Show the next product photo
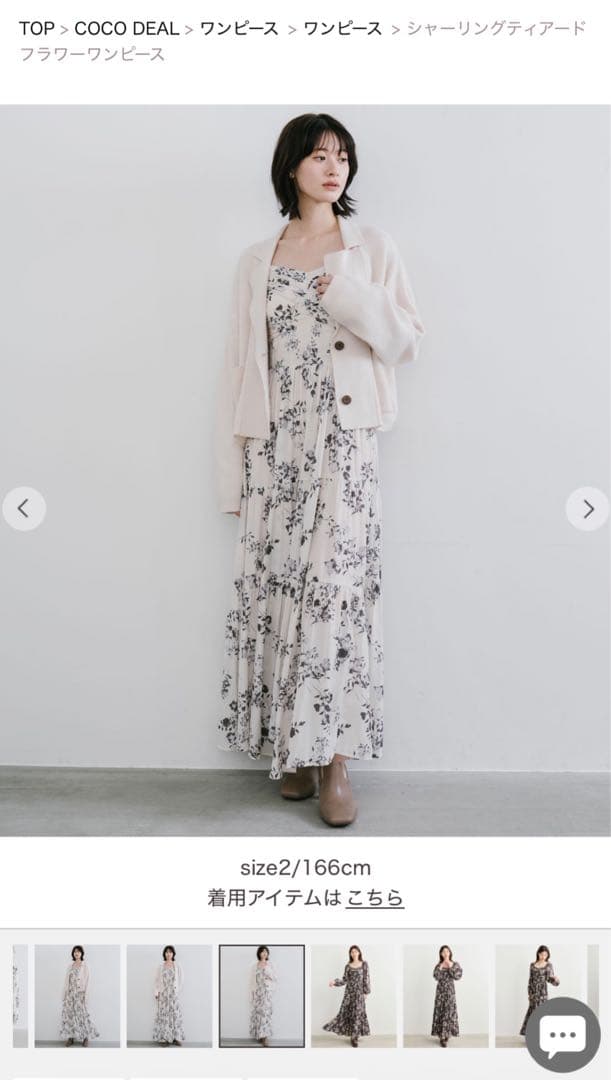Image resolution: width=611 pixels, height=1080 pixels. (x=587, y=509)
